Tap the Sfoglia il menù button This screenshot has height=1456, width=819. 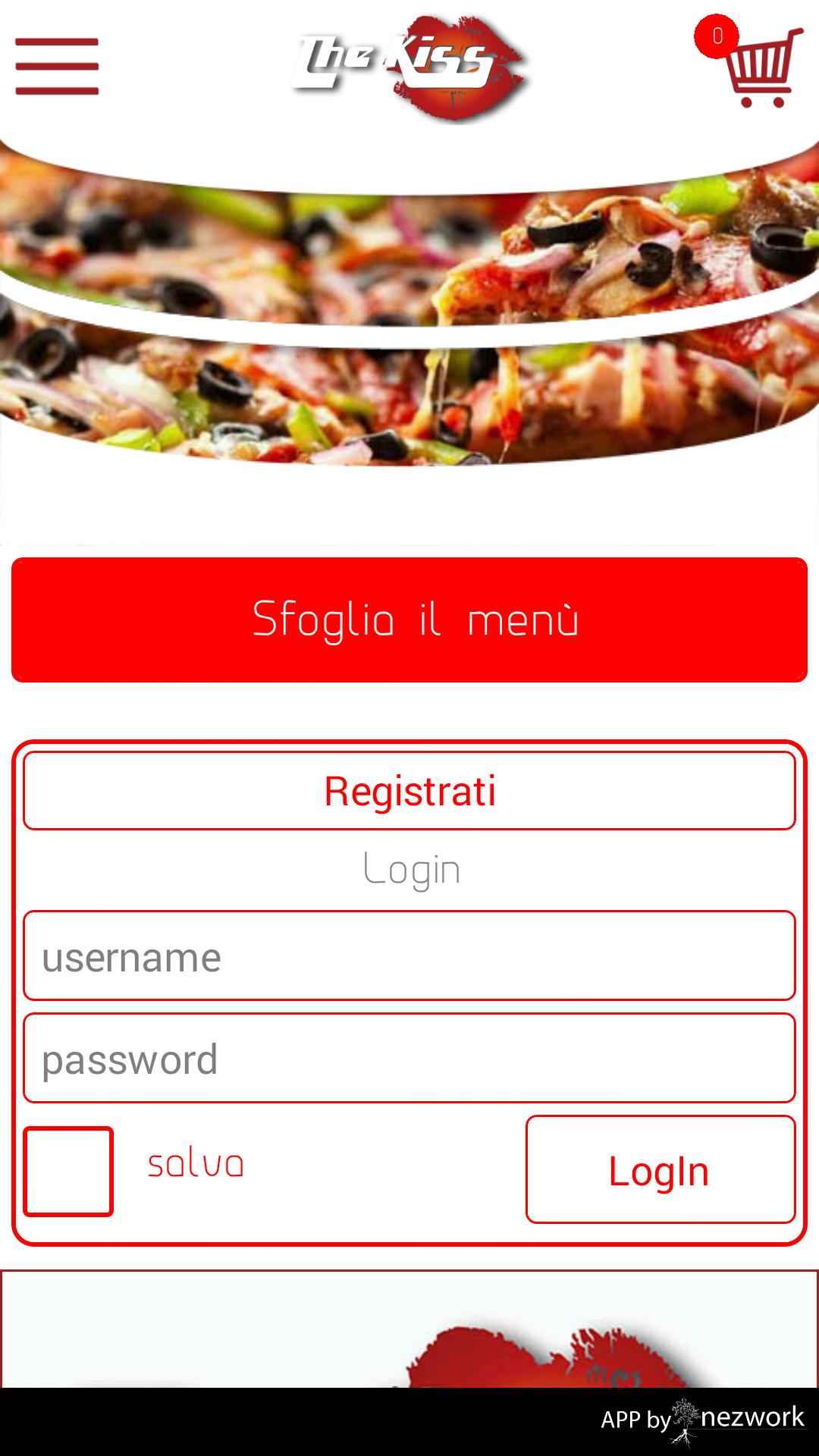(x=409, y=620)
